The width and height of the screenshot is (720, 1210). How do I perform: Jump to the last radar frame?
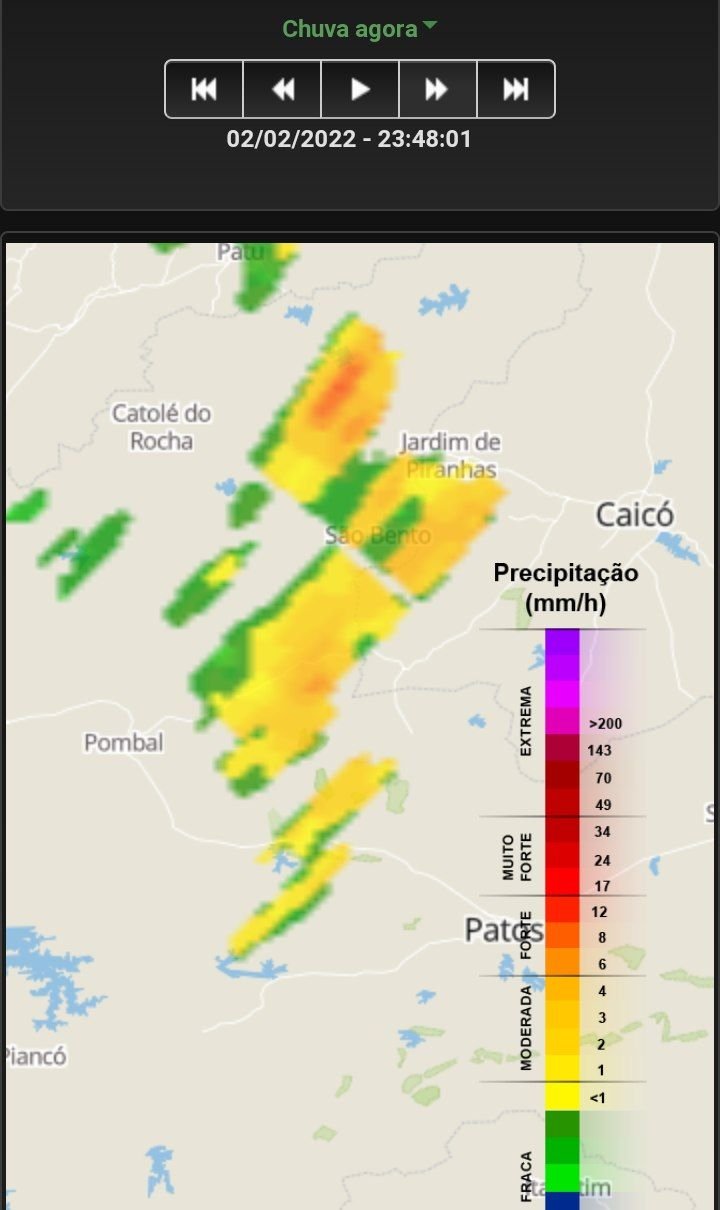516,89
